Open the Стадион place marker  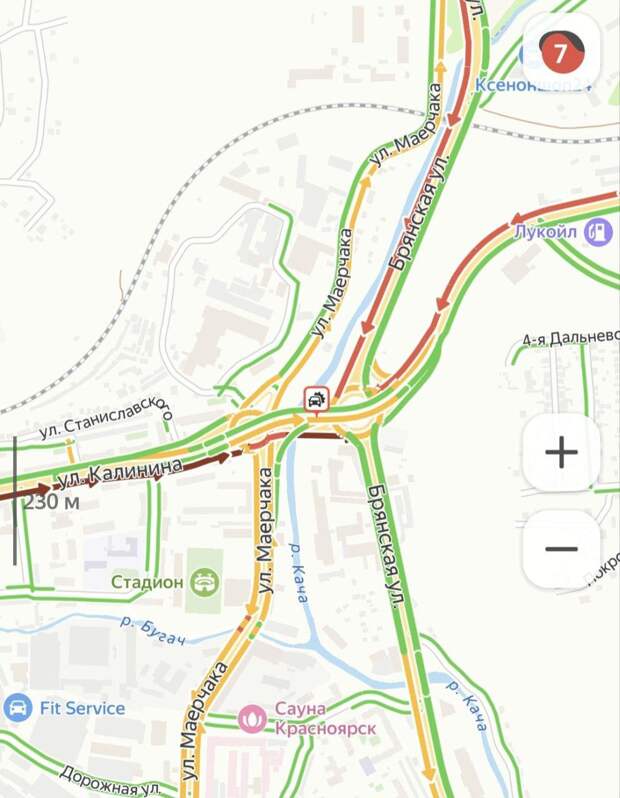tap(204, 580)
